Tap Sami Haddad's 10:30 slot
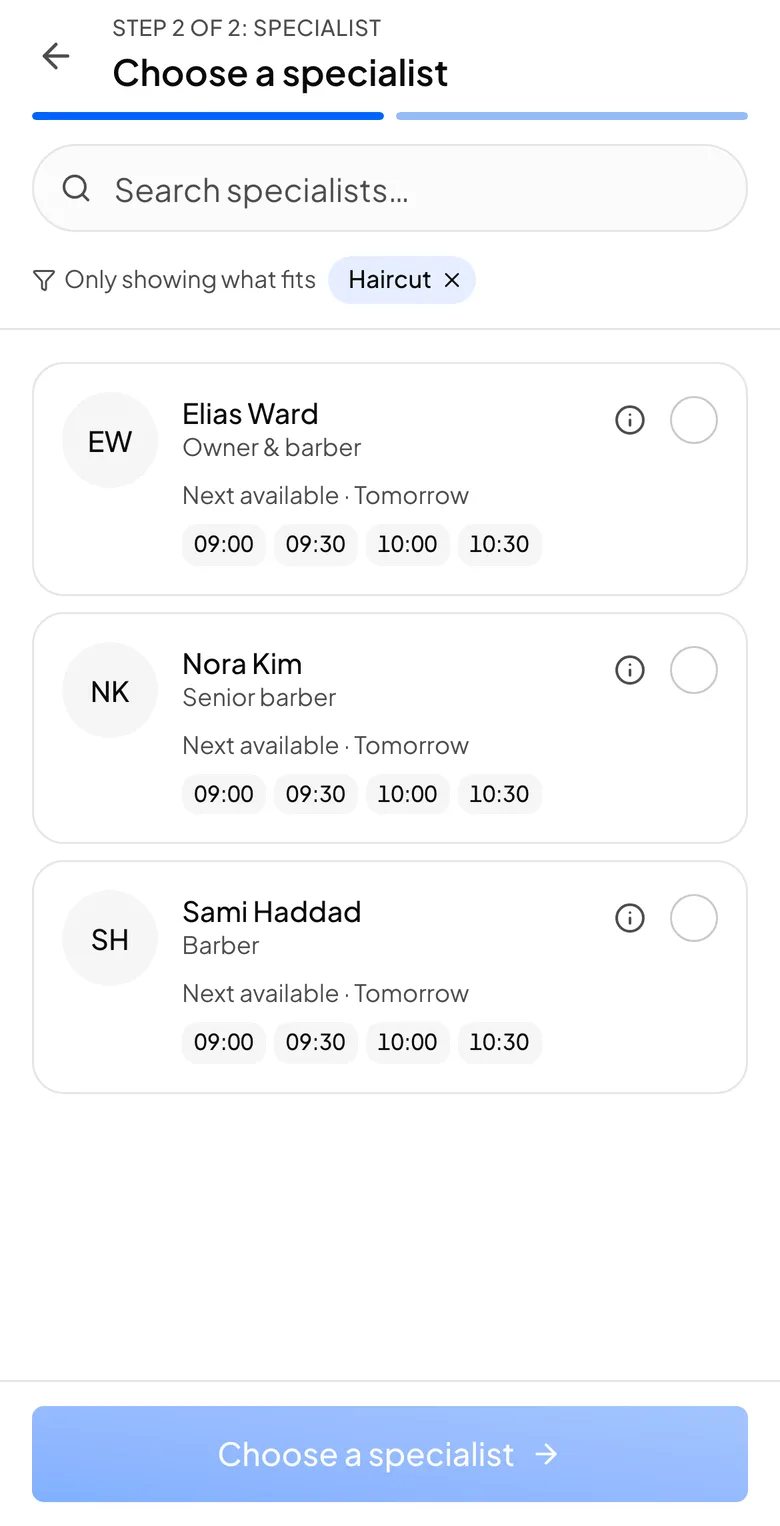The height and width of the screenshot is (1526, 780). coord(500,1043)
